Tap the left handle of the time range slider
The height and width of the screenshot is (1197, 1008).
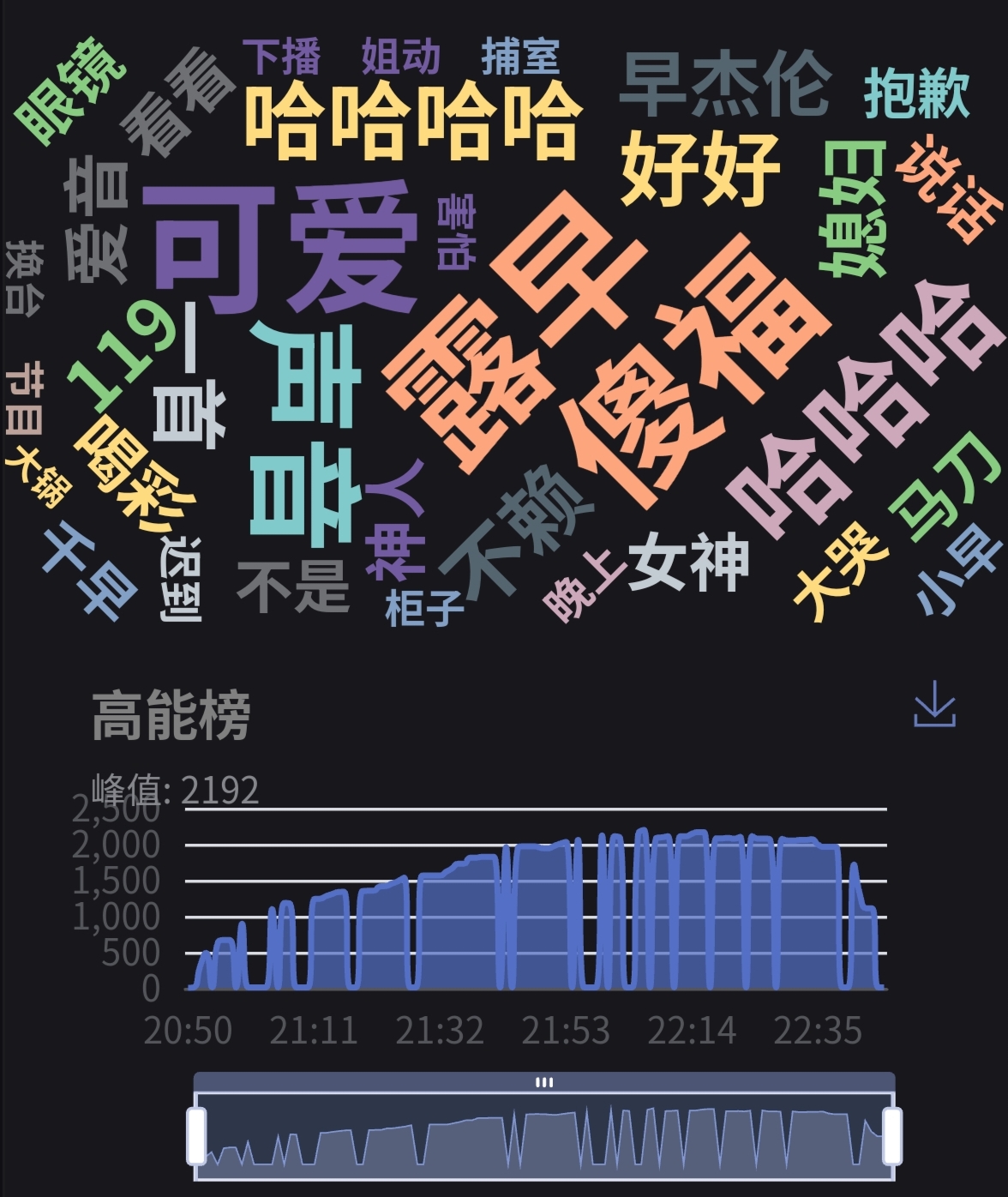[x=196, y=1136]
